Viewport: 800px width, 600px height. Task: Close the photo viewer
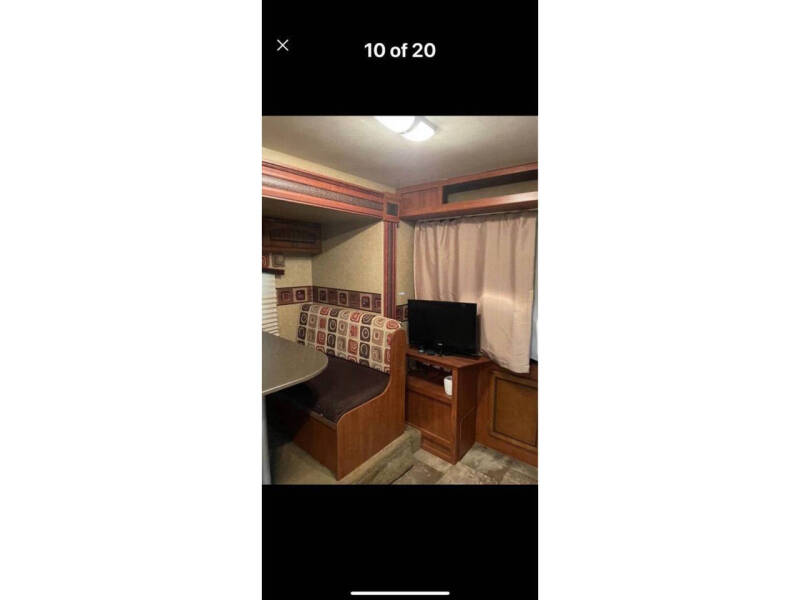283,45
